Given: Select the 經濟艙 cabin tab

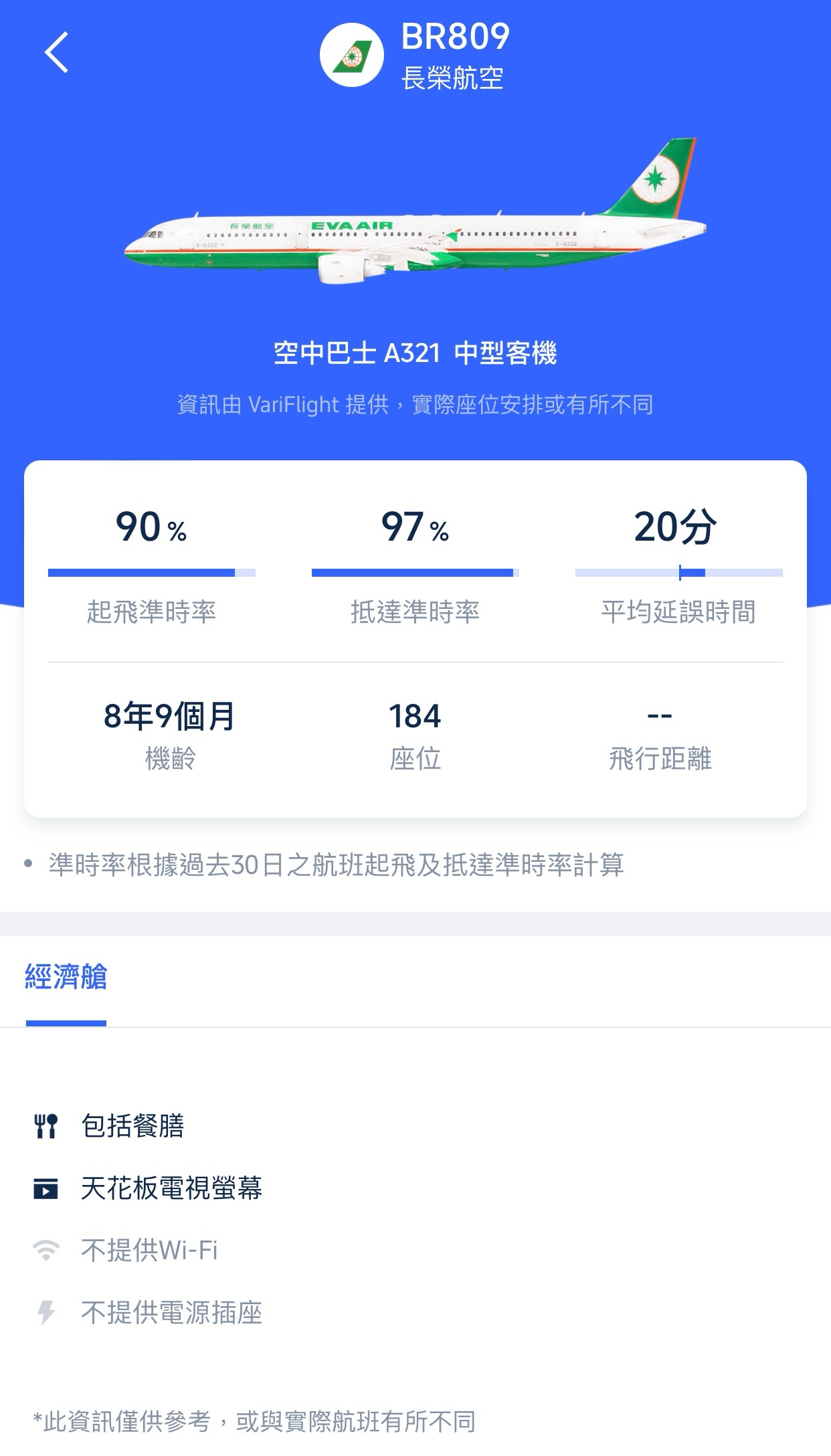Looking at the screenshot, I should click(66, 977).
